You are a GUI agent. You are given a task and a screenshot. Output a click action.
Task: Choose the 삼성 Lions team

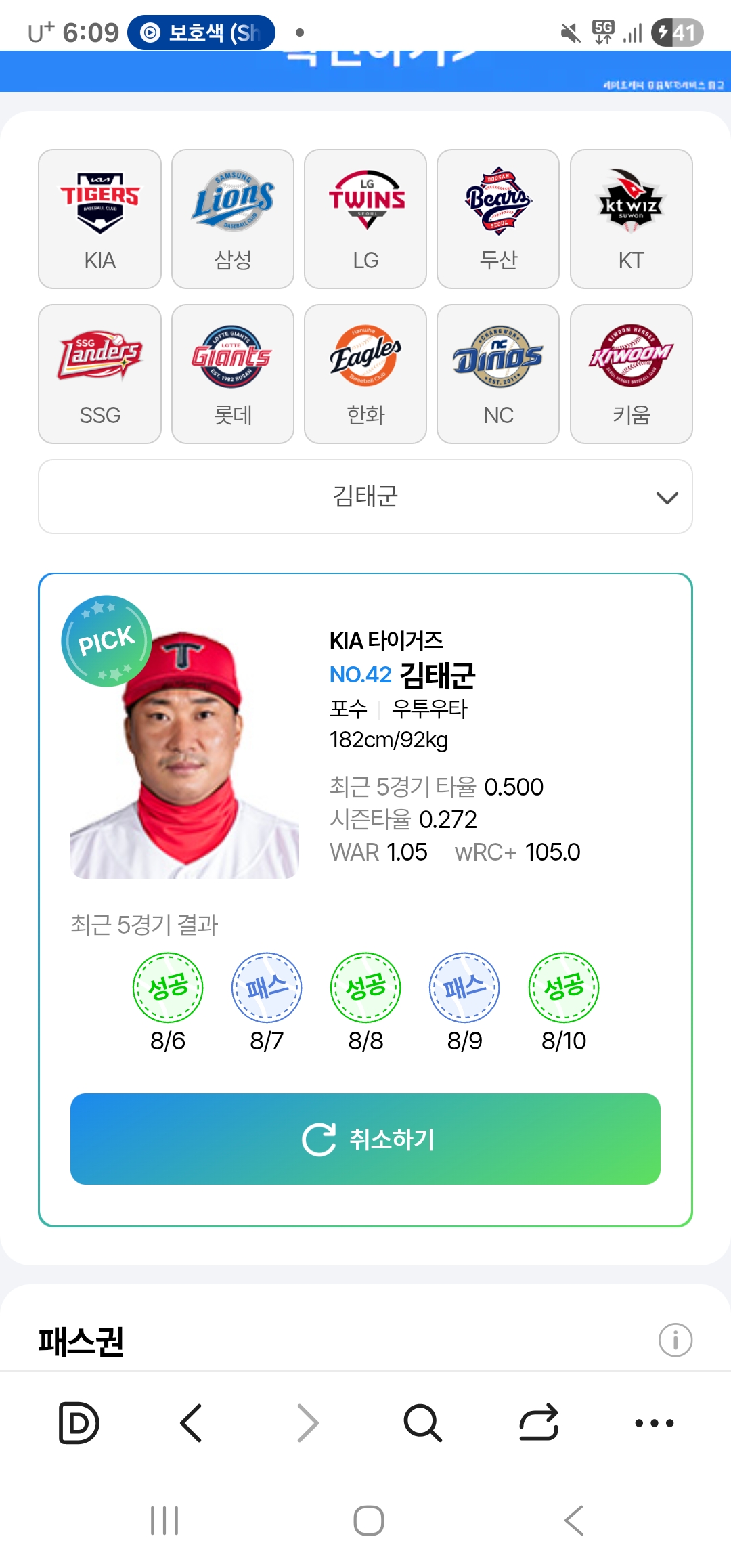point(233,219)
